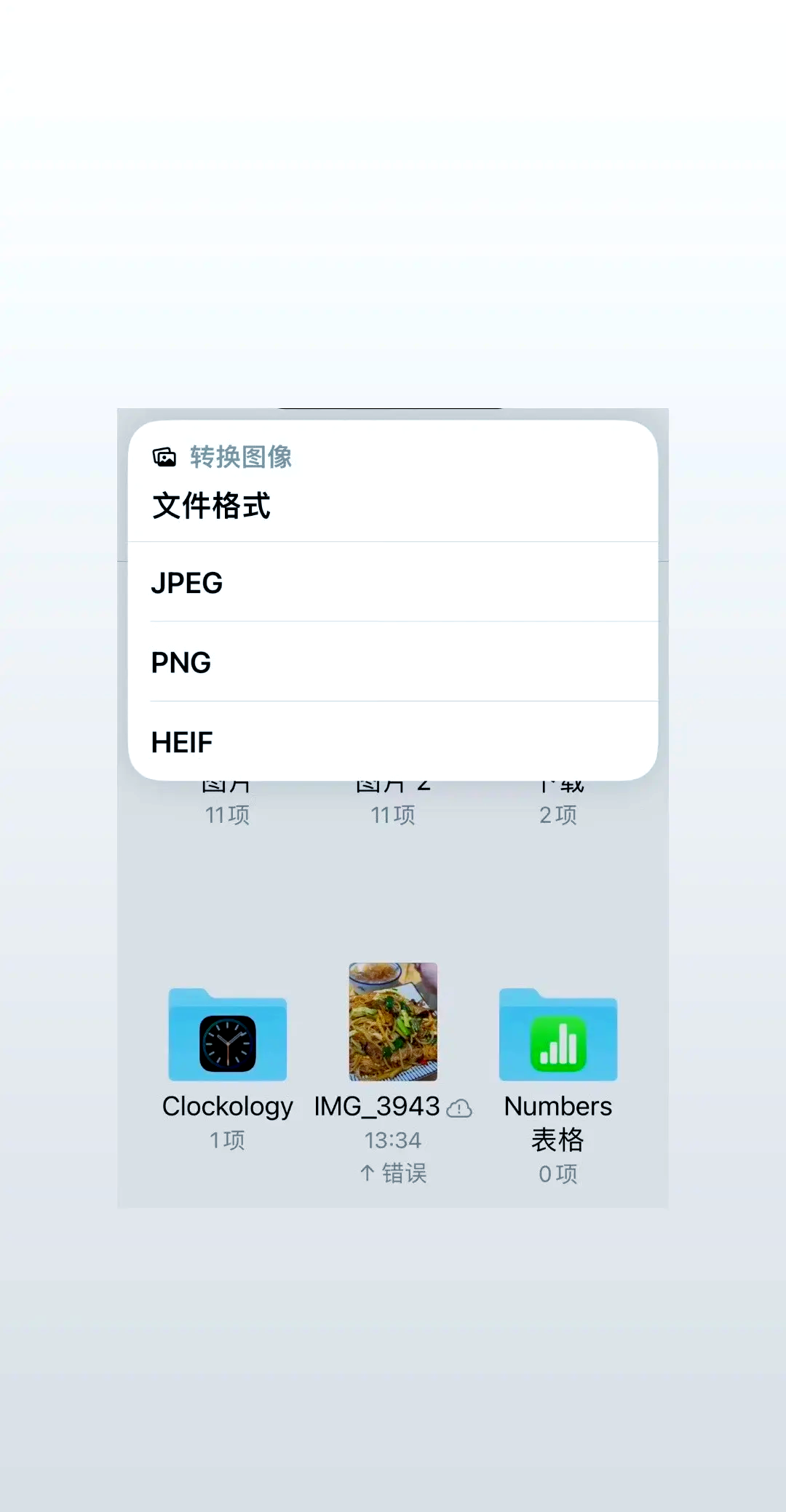Viewport: 786px width, 1512px height.
Task: Open the IMG_3943 image file
Action: [393, 1022]
